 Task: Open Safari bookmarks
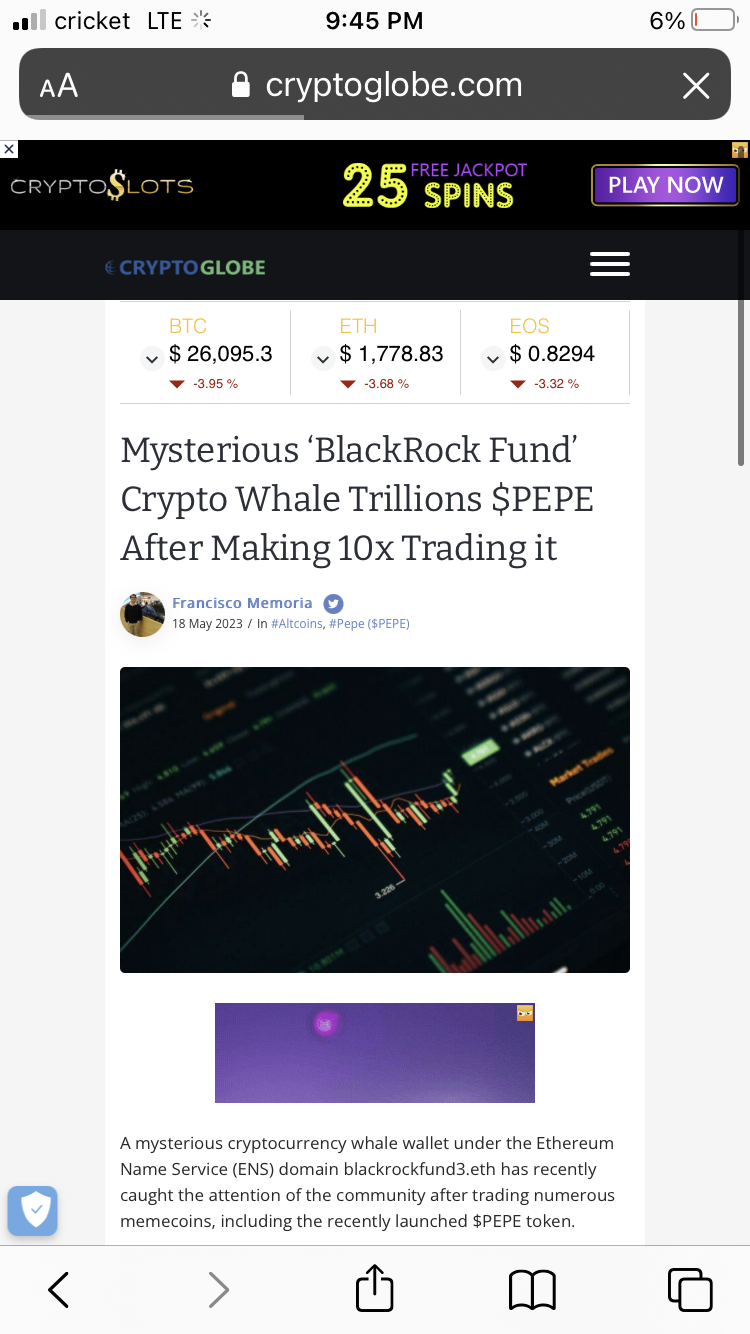pos(532,1290)
